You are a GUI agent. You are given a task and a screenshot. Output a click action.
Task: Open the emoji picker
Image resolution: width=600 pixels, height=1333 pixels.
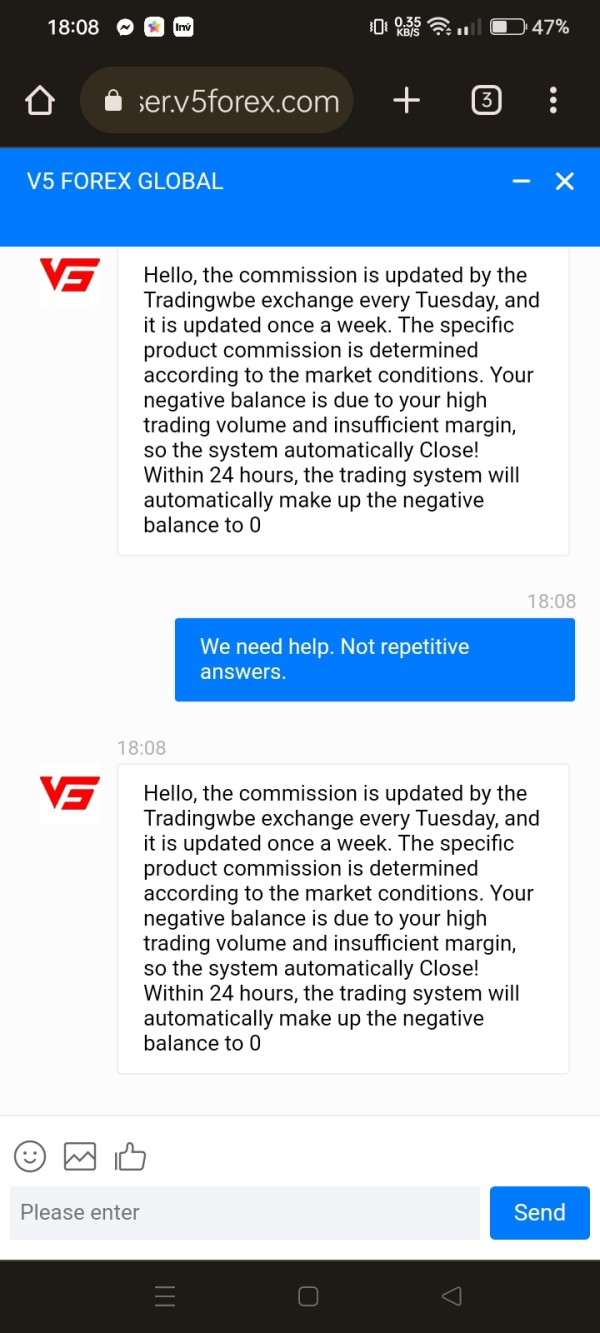30,1157
